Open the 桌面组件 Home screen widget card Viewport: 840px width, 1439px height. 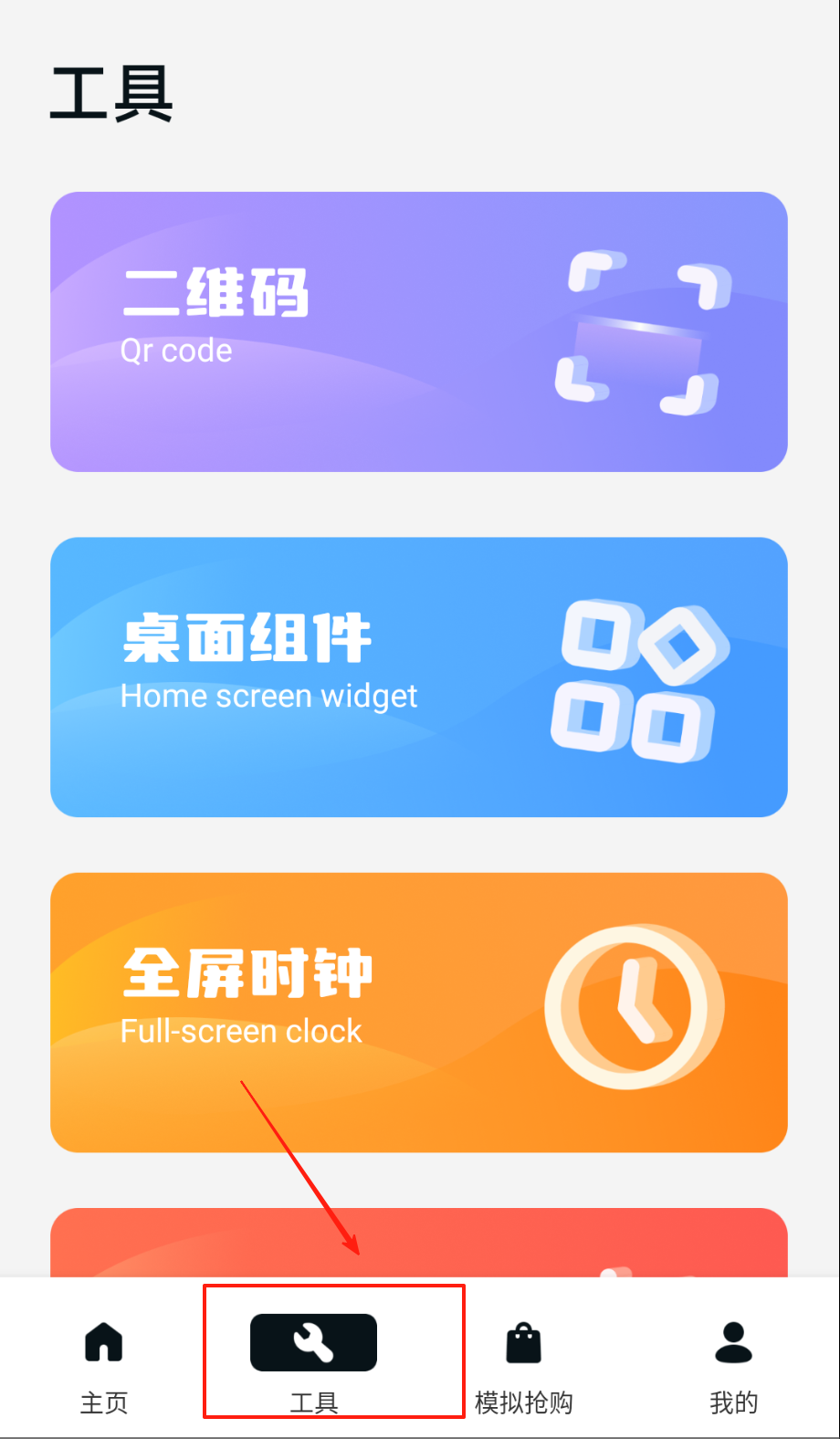point(418,677)
